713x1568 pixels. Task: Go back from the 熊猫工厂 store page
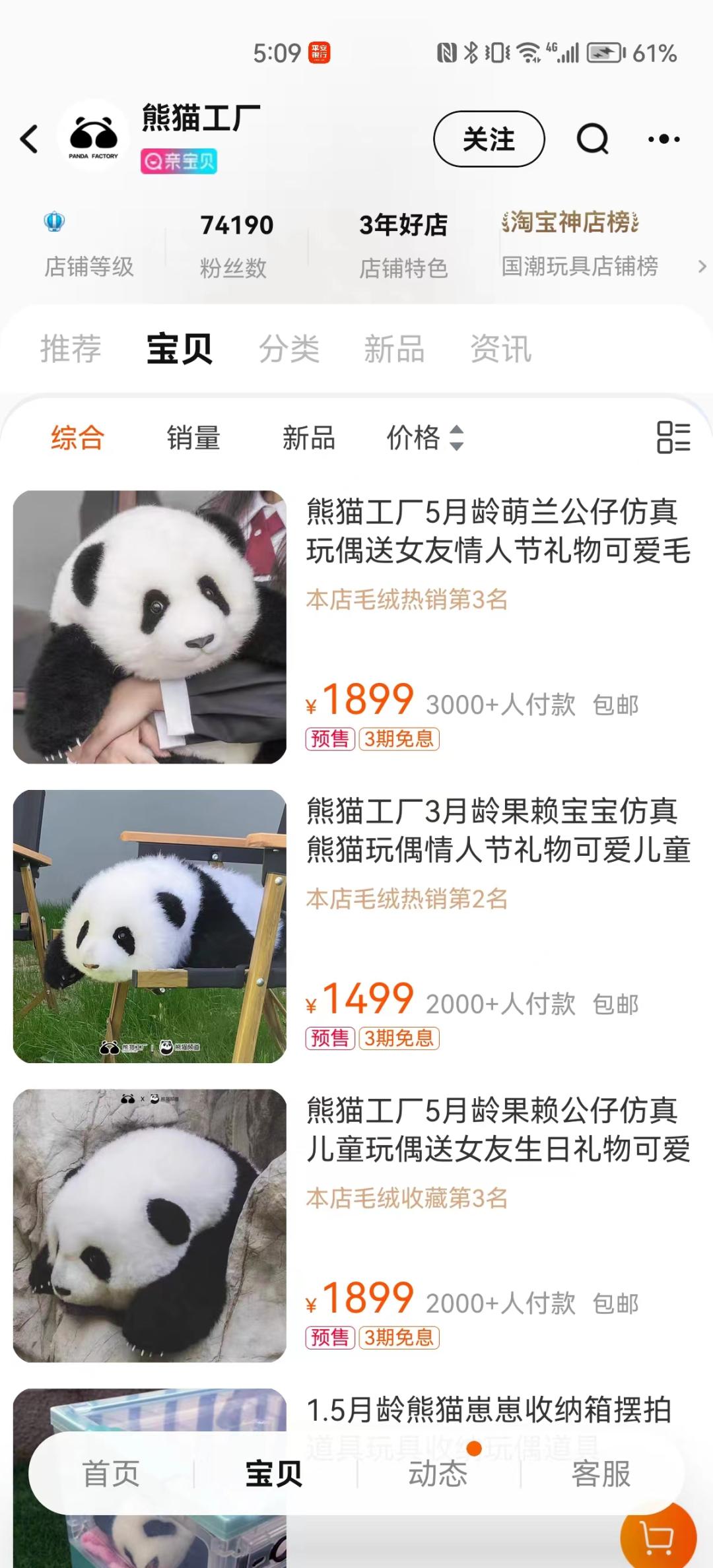(x=29, y=139)
